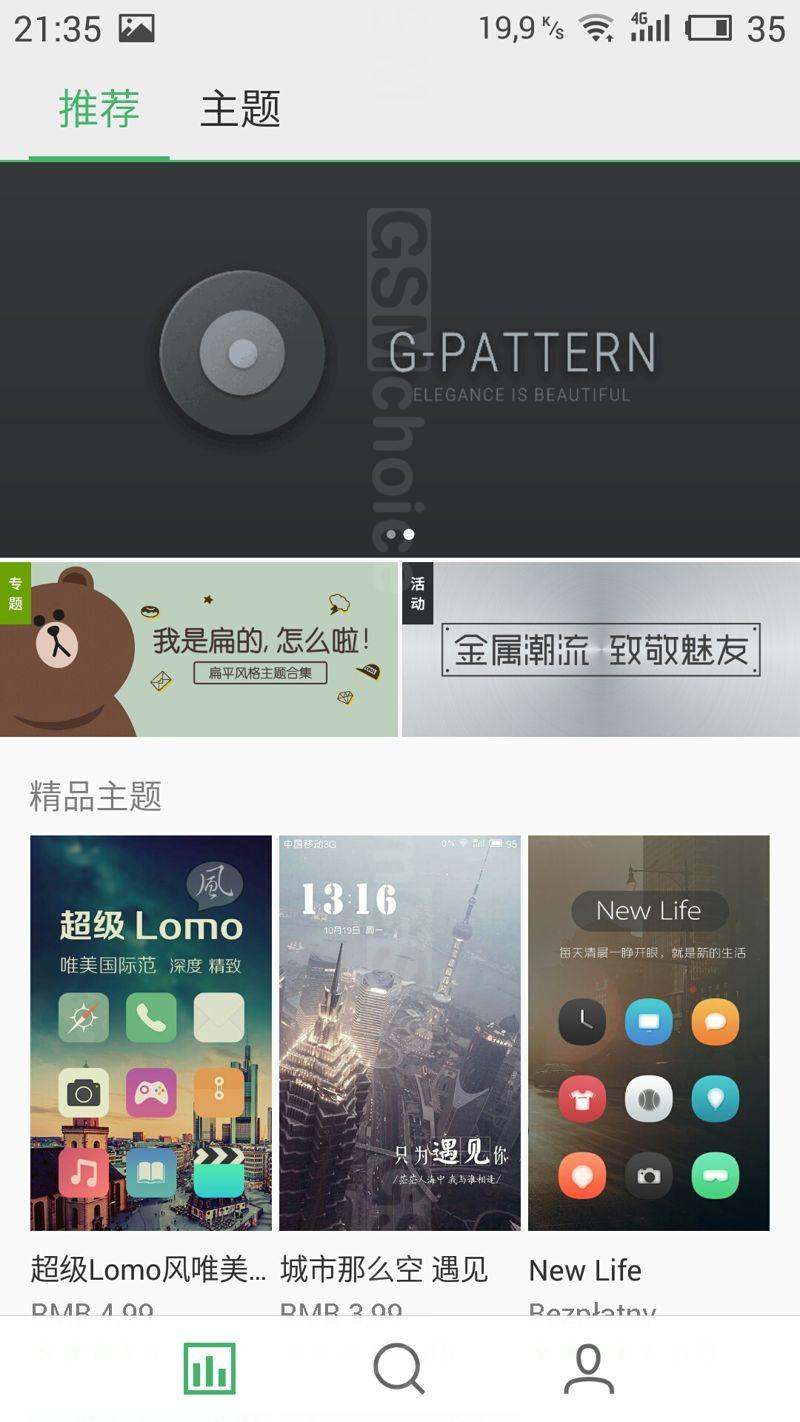
Task: Open the bear flat-style theme collection banner
Action: pyautogui.click(x=198, y=649)
